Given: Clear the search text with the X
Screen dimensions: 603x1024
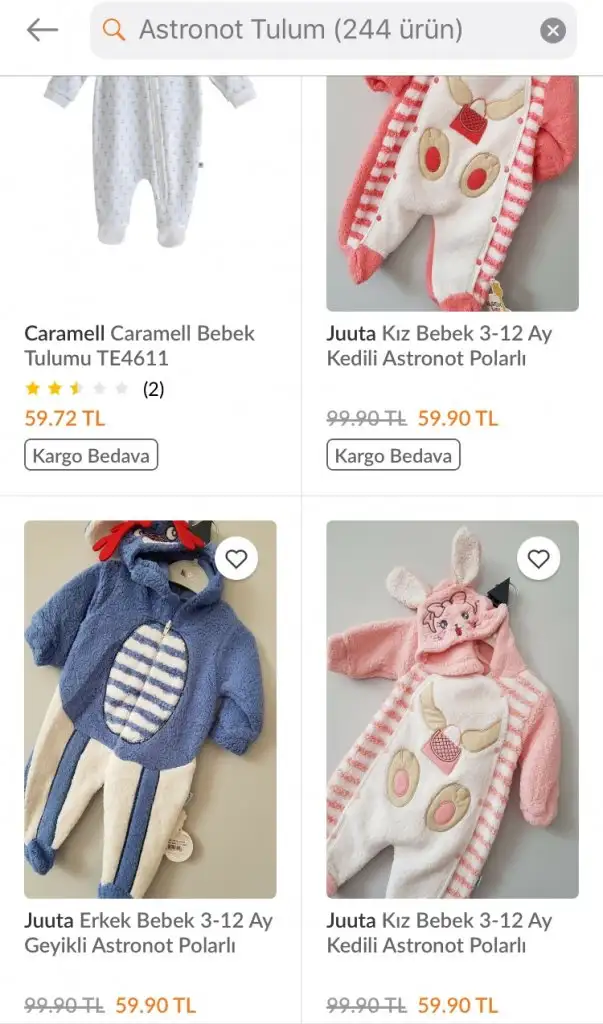Looking at the screenshot, I should click(x=553, y=31).
